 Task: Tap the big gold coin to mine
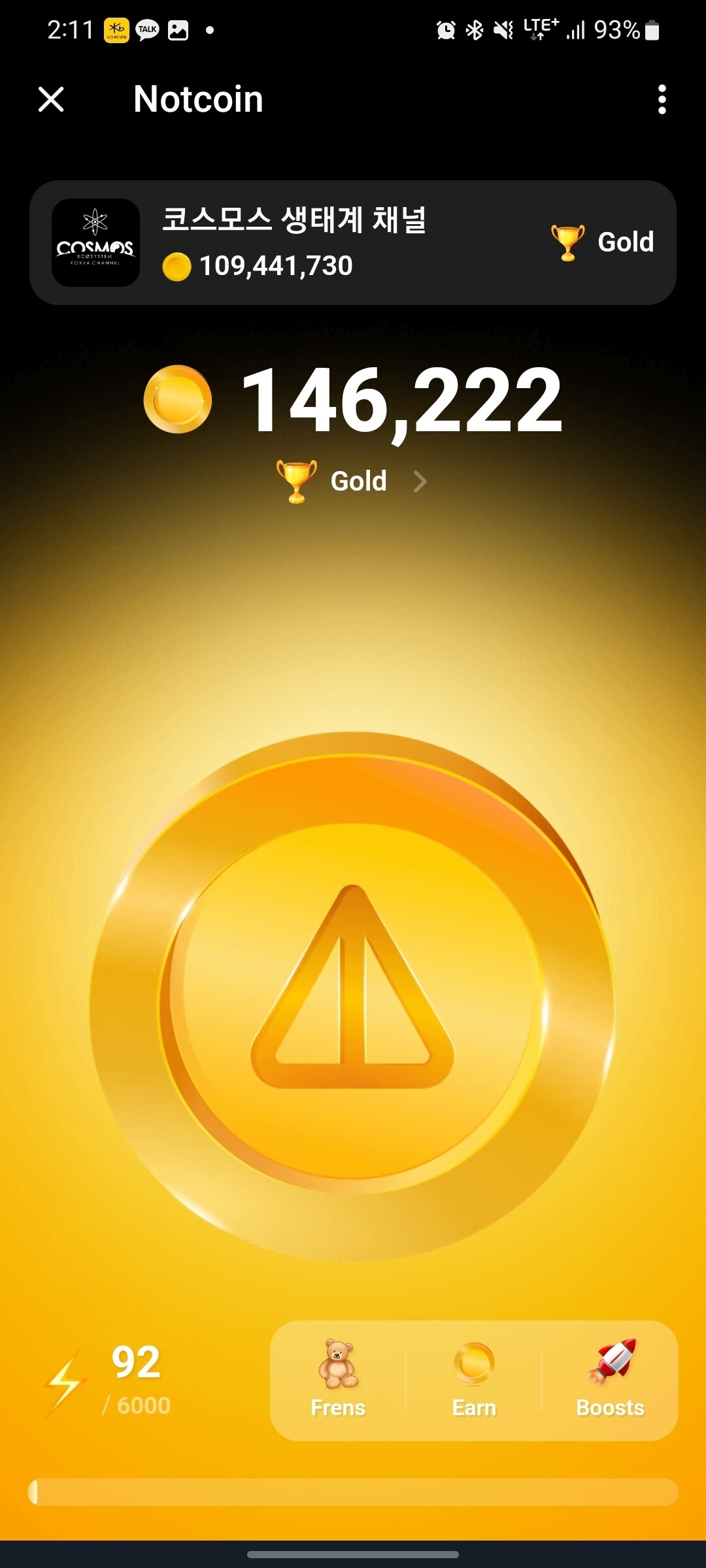click(x=353, y=996)
